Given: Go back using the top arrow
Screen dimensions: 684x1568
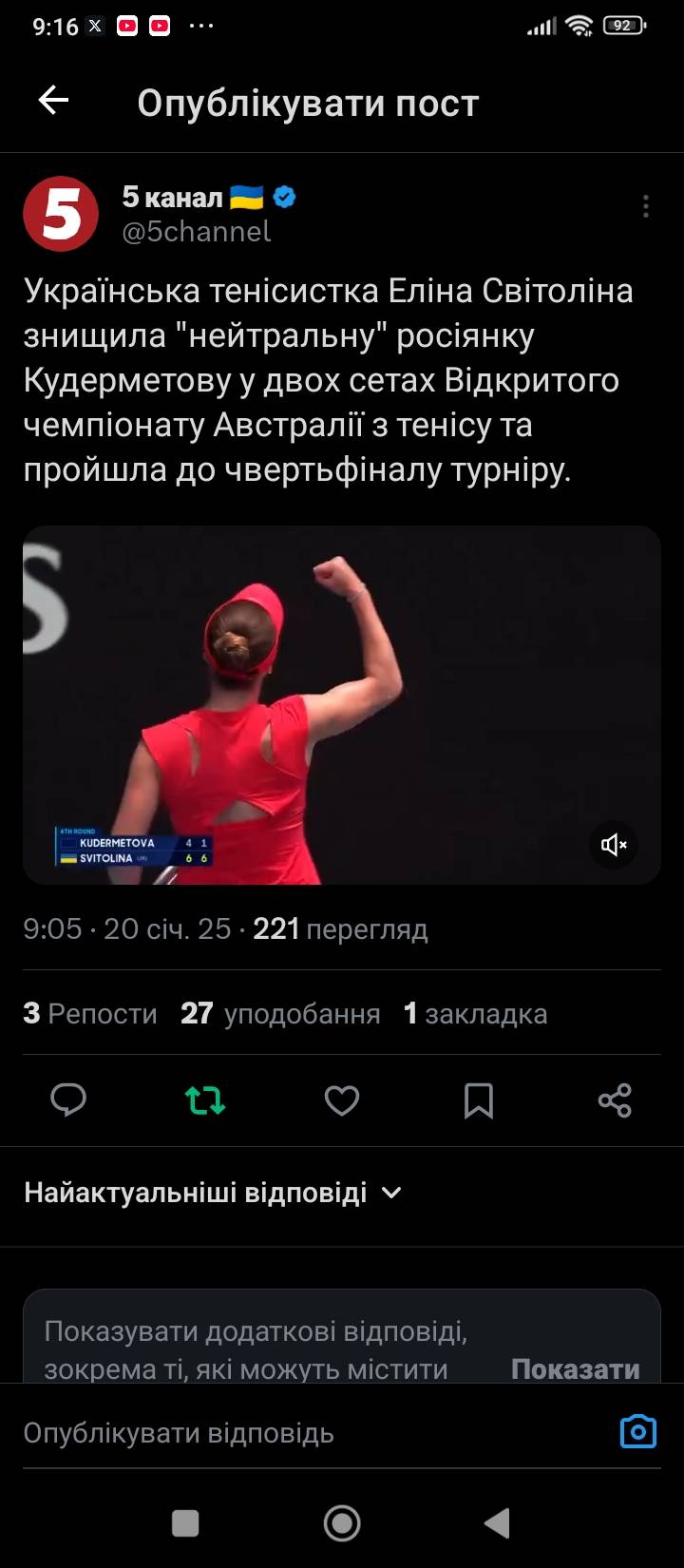Looking at the screenshot, I should coord(53,101).
